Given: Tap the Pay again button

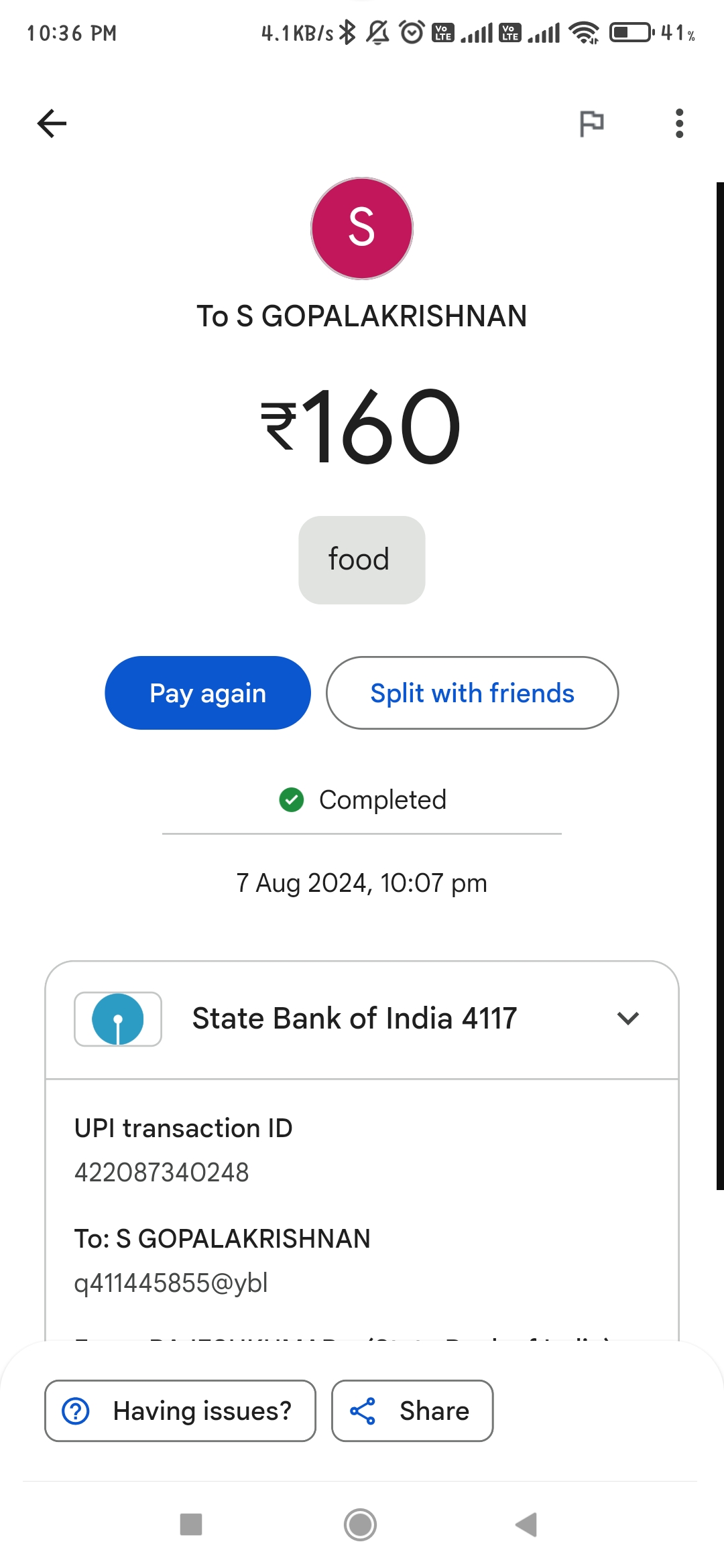Looking at the screenshot, I should pos(208,693).
